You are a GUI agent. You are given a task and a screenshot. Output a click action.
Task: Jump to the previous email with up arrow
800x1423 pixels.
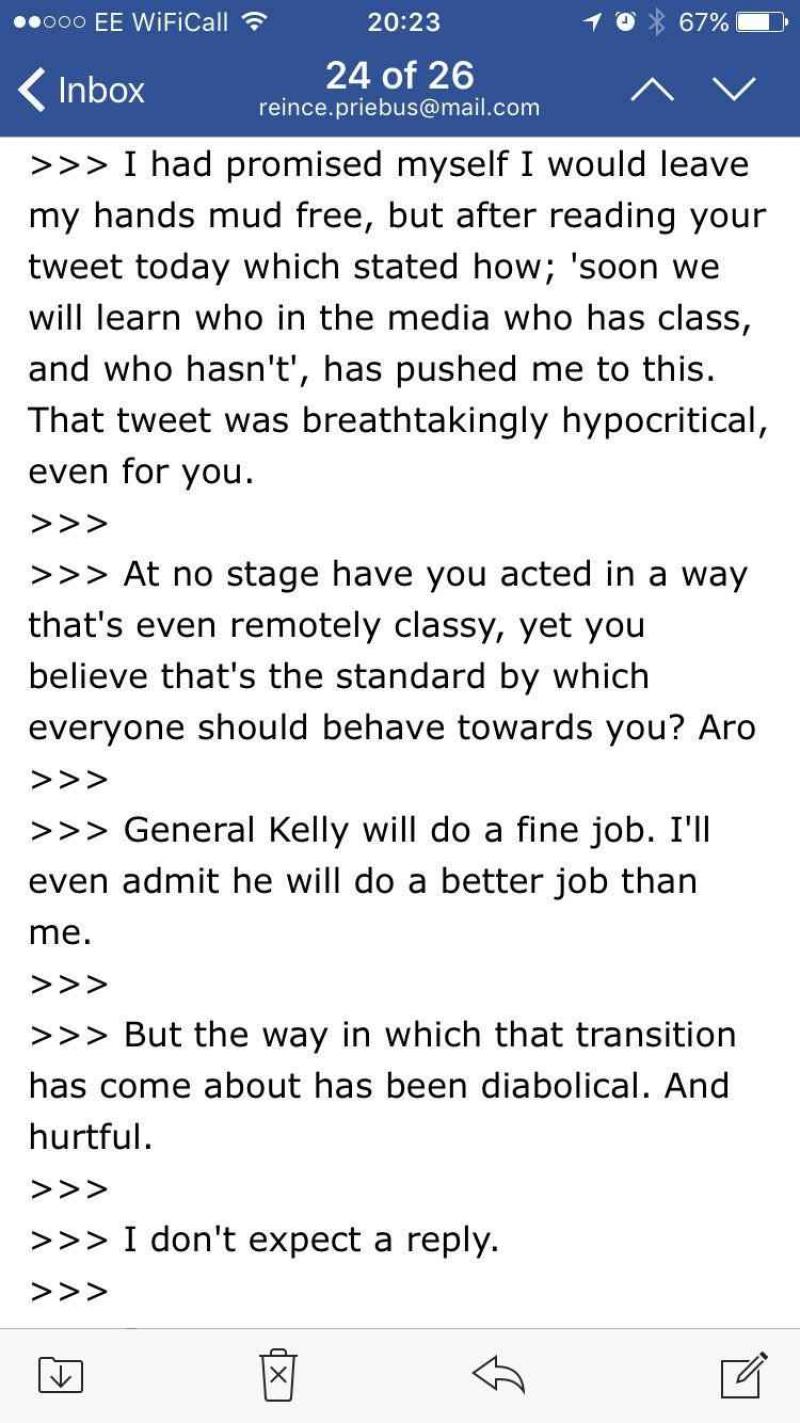[x=651, y=91]
